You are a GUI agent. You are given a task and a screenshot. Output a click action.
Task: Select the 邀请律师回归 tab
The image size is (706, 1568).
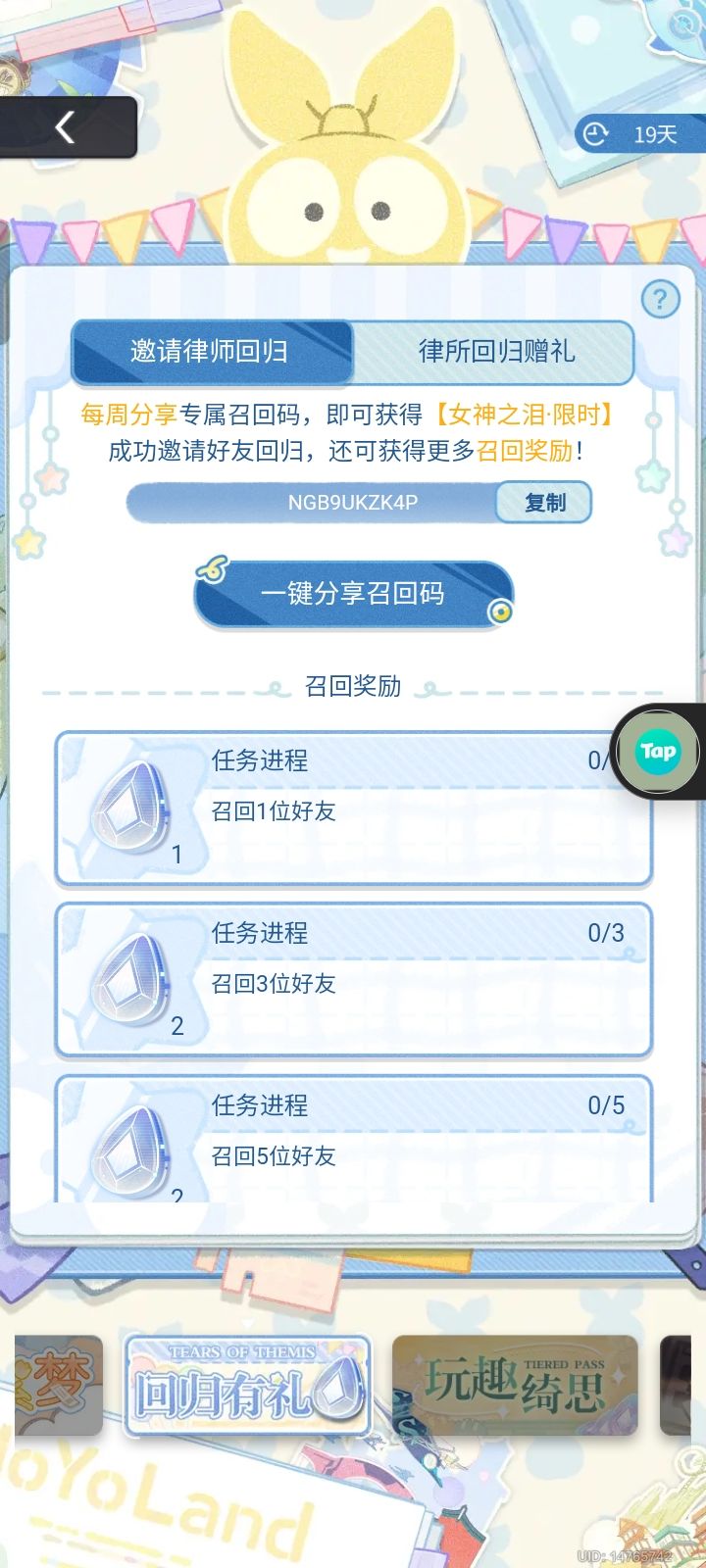click(211, 355)
